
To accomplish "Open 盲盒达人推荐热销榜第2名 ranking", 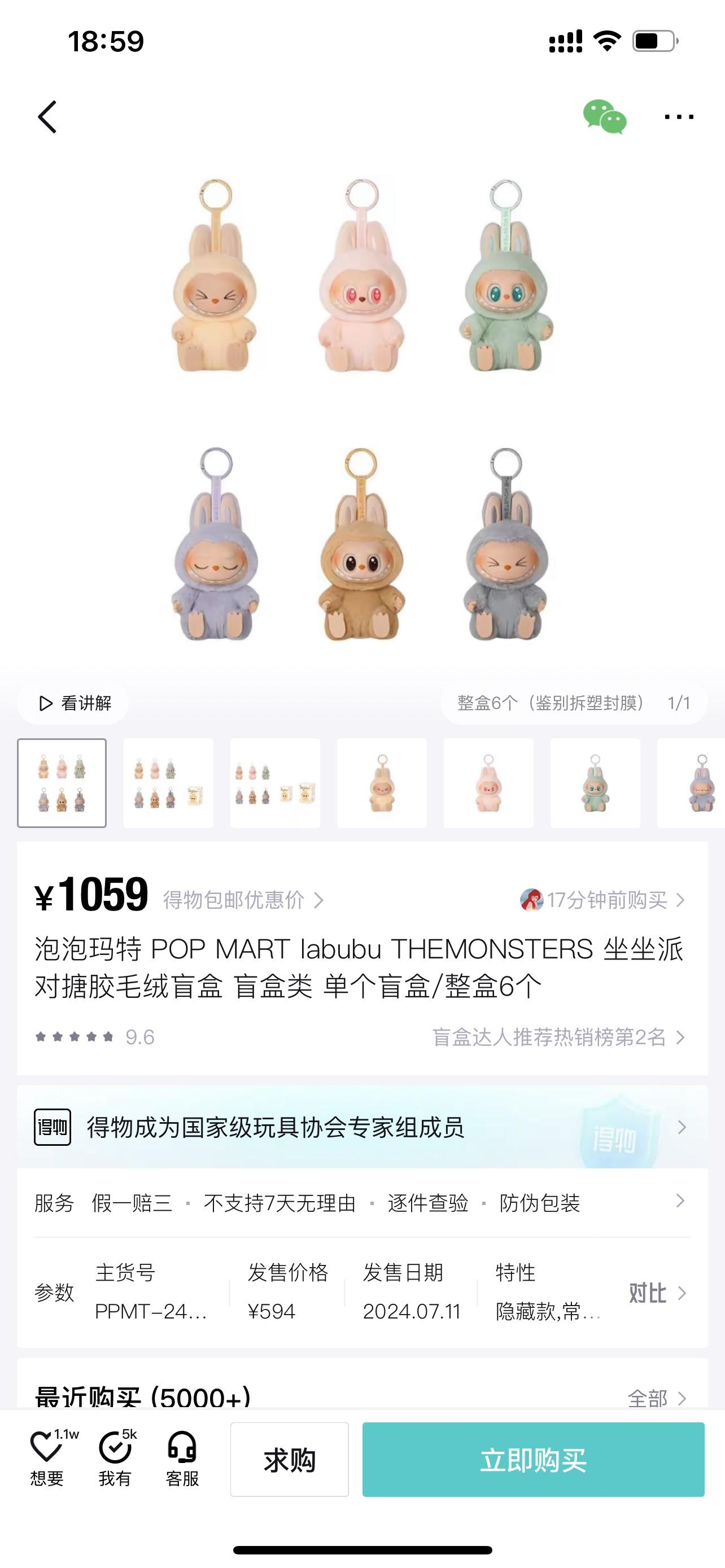I will click(557, 1037).
